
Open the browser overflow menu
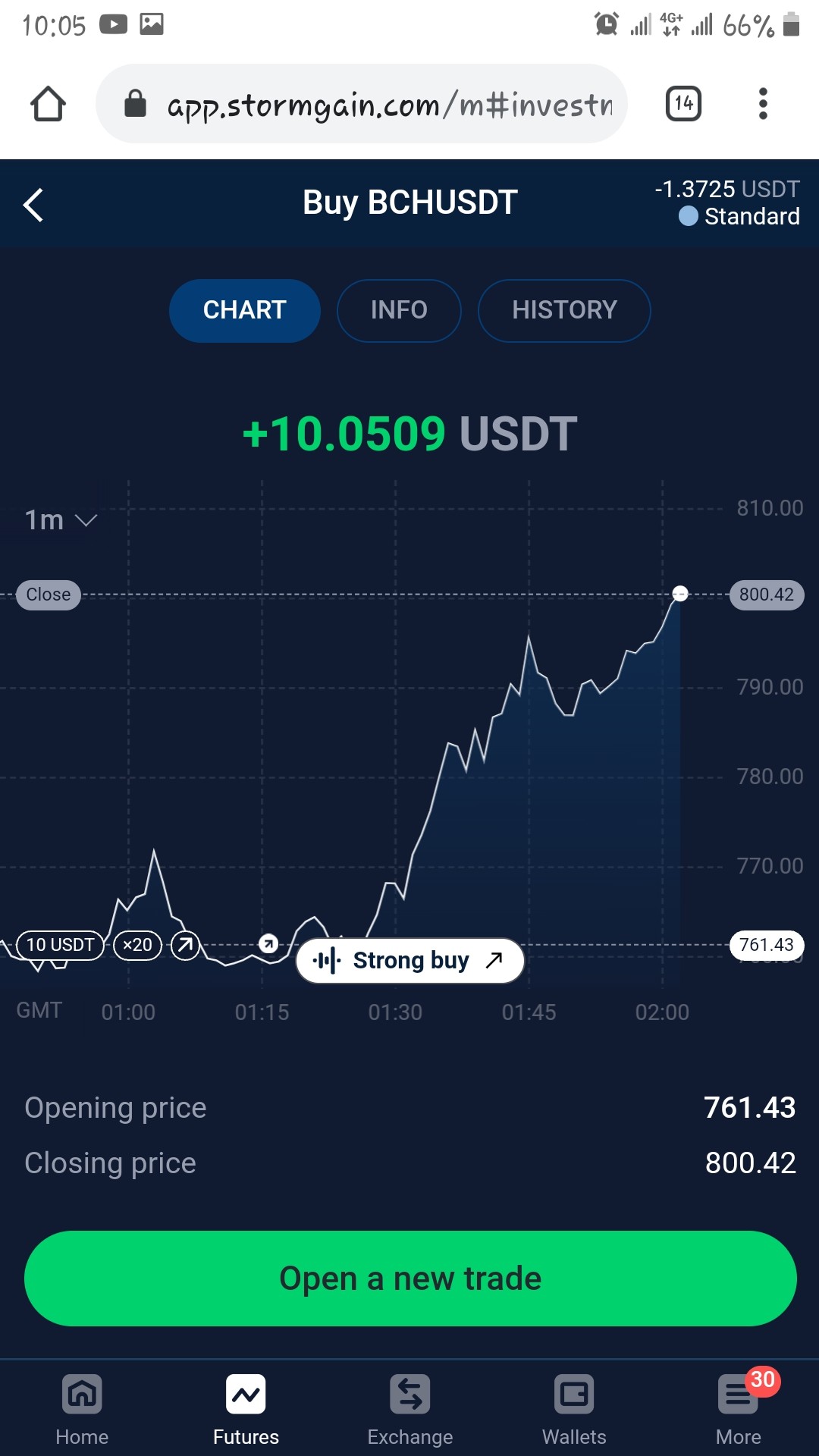(x=763, y=104)
